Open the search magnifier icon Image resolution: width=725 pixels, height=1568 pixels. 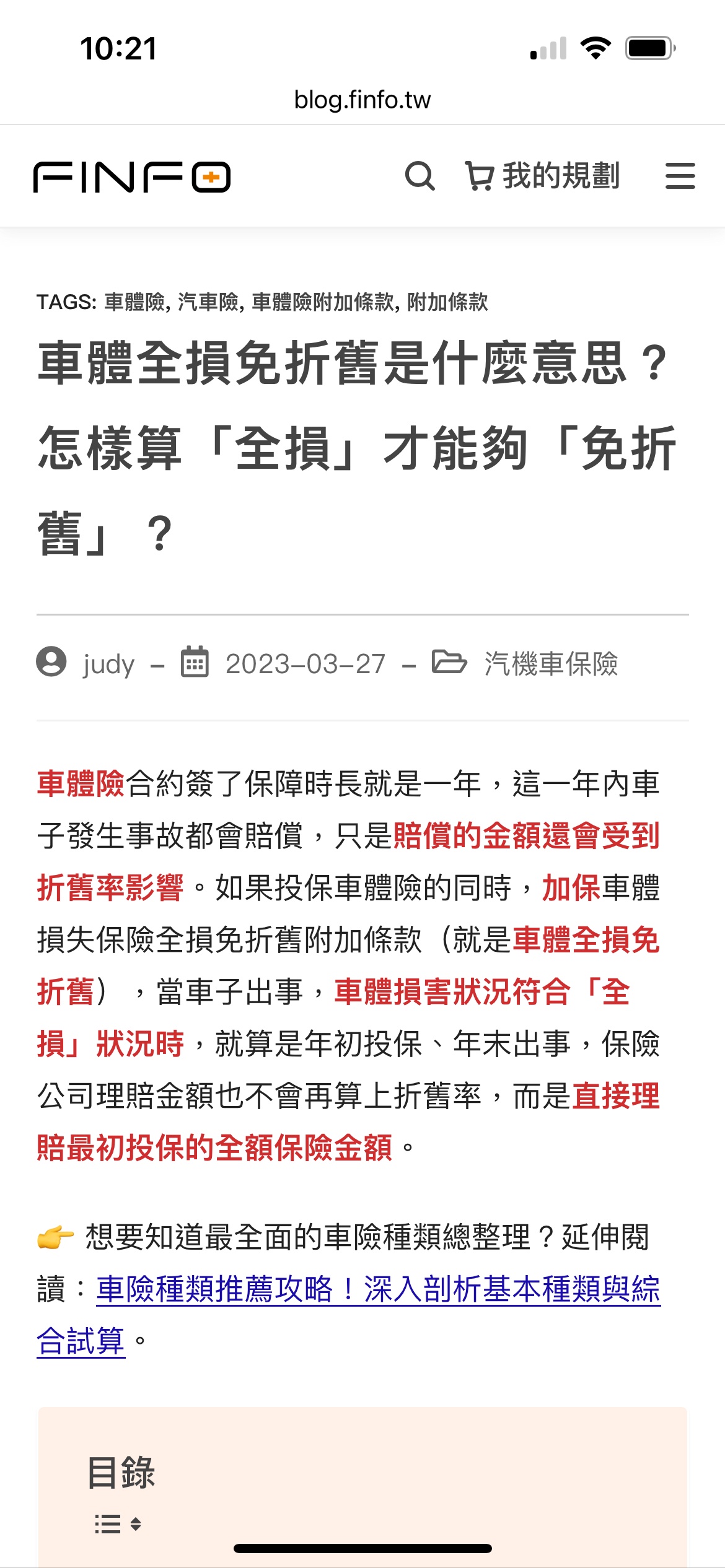[x=420, y=176]
